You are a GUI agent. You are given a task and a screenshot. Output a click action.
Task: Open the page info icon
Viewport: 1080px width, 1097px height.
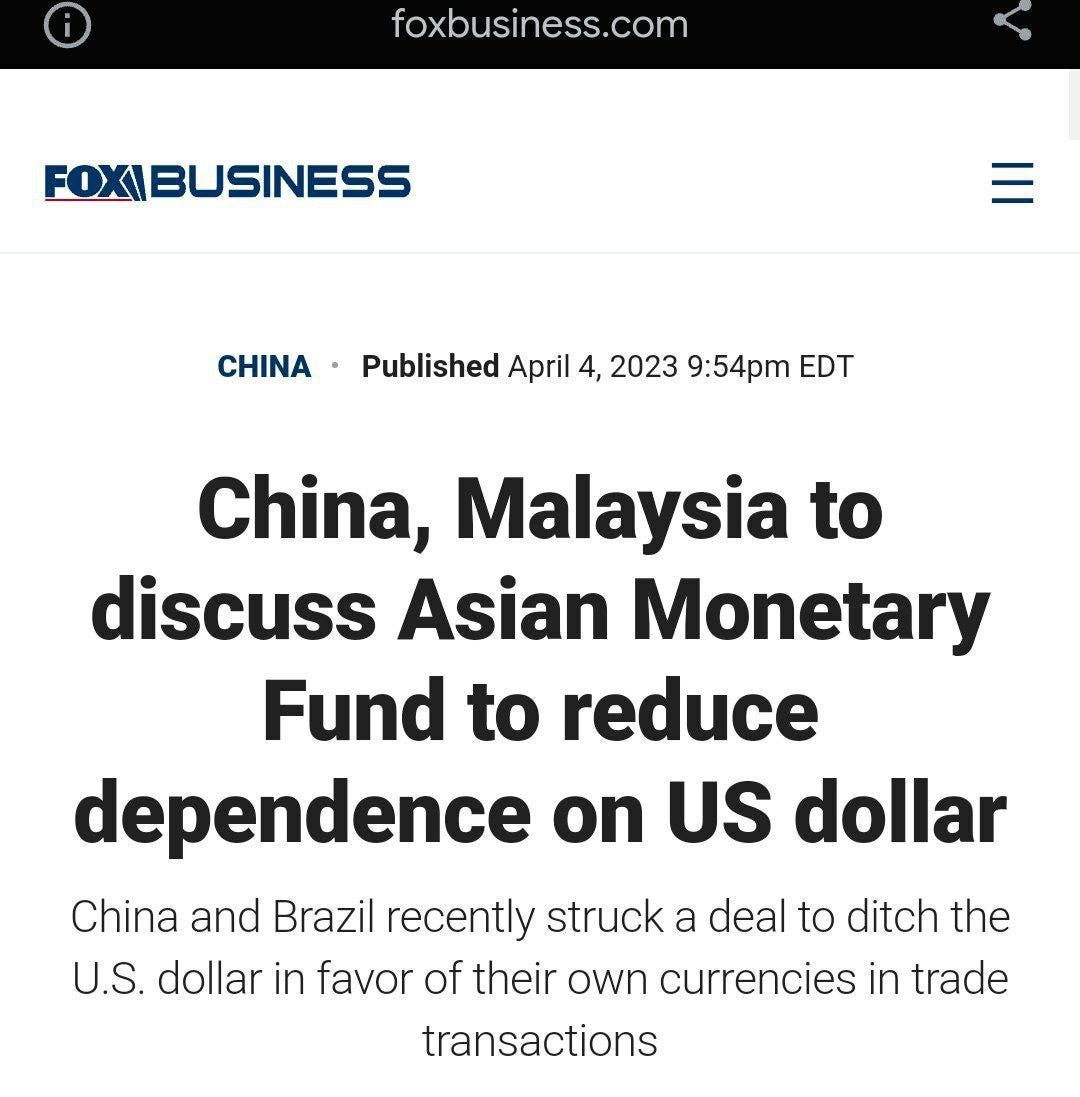(x=67, y=25)
